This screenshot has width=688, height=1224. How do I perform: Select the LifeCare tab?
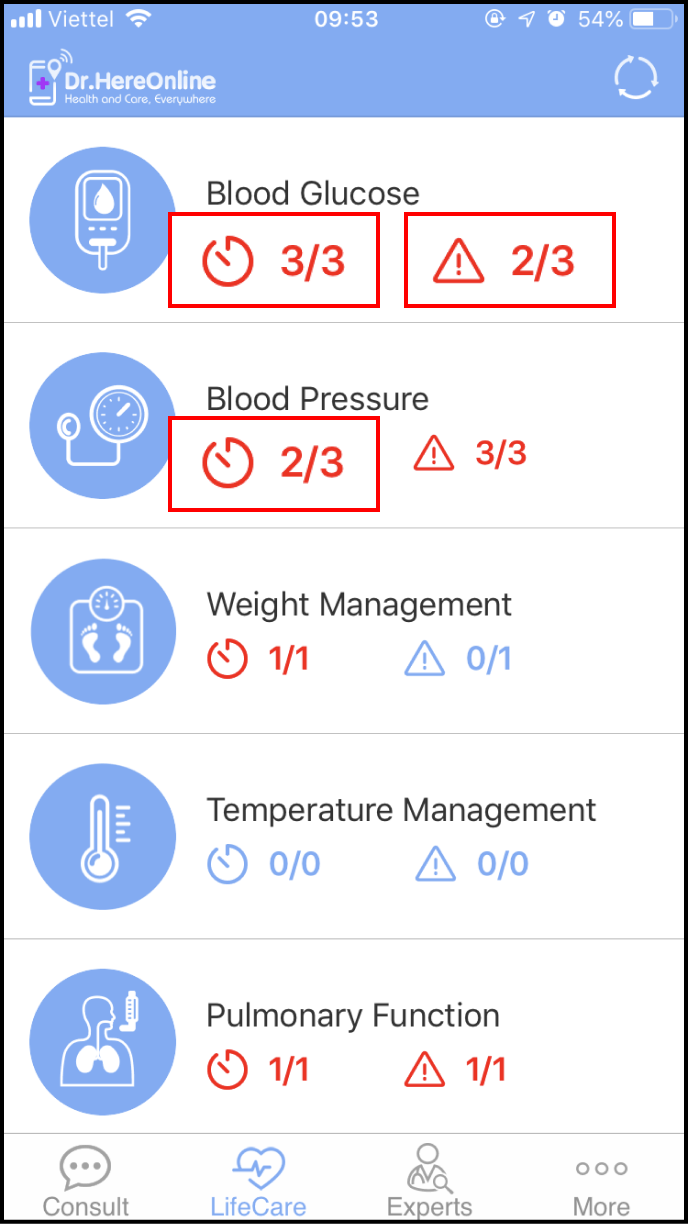point(258,1180)
